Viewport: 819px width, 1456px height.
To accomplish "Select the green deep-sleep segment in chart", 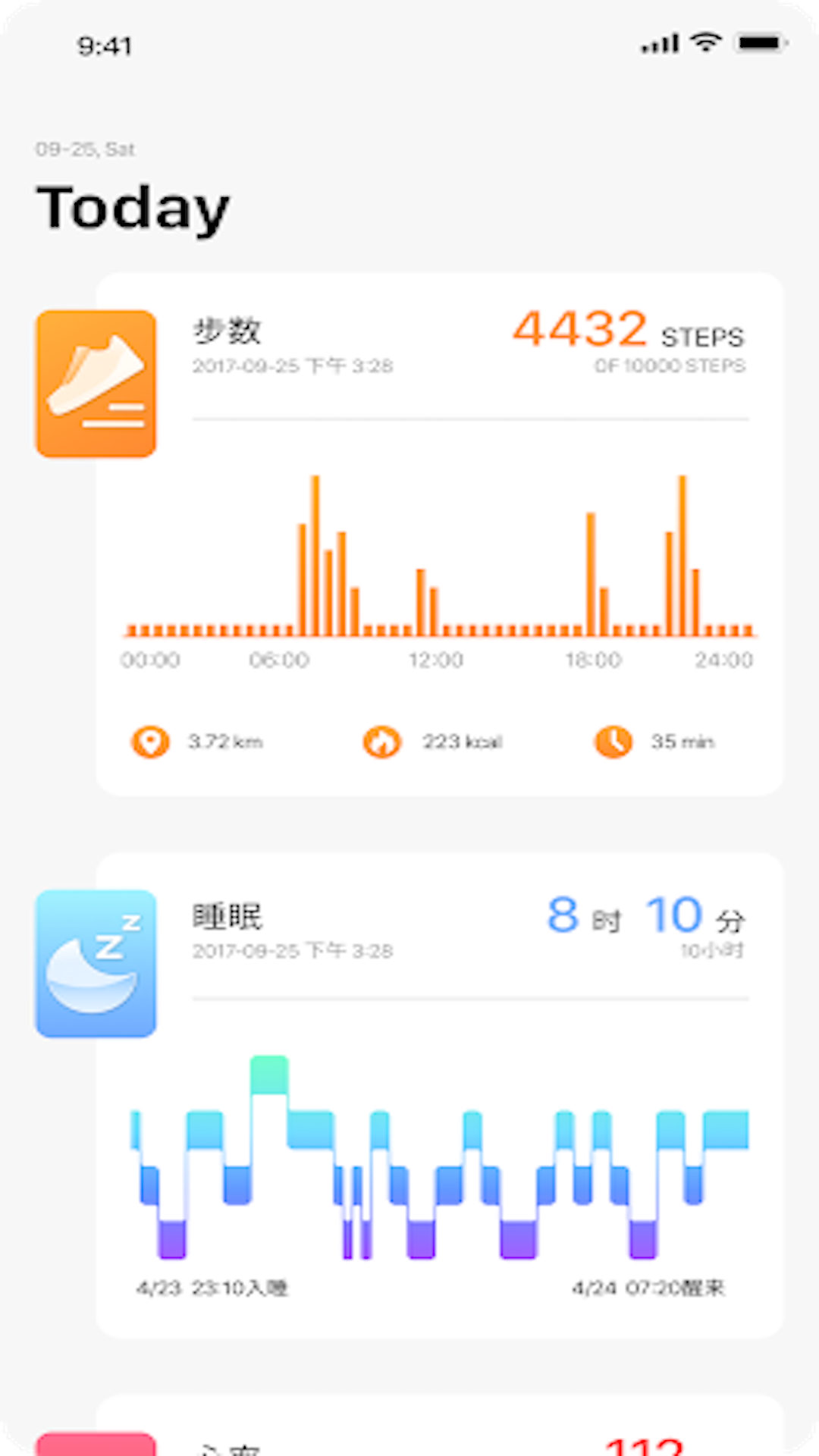I will [270, 1075].
